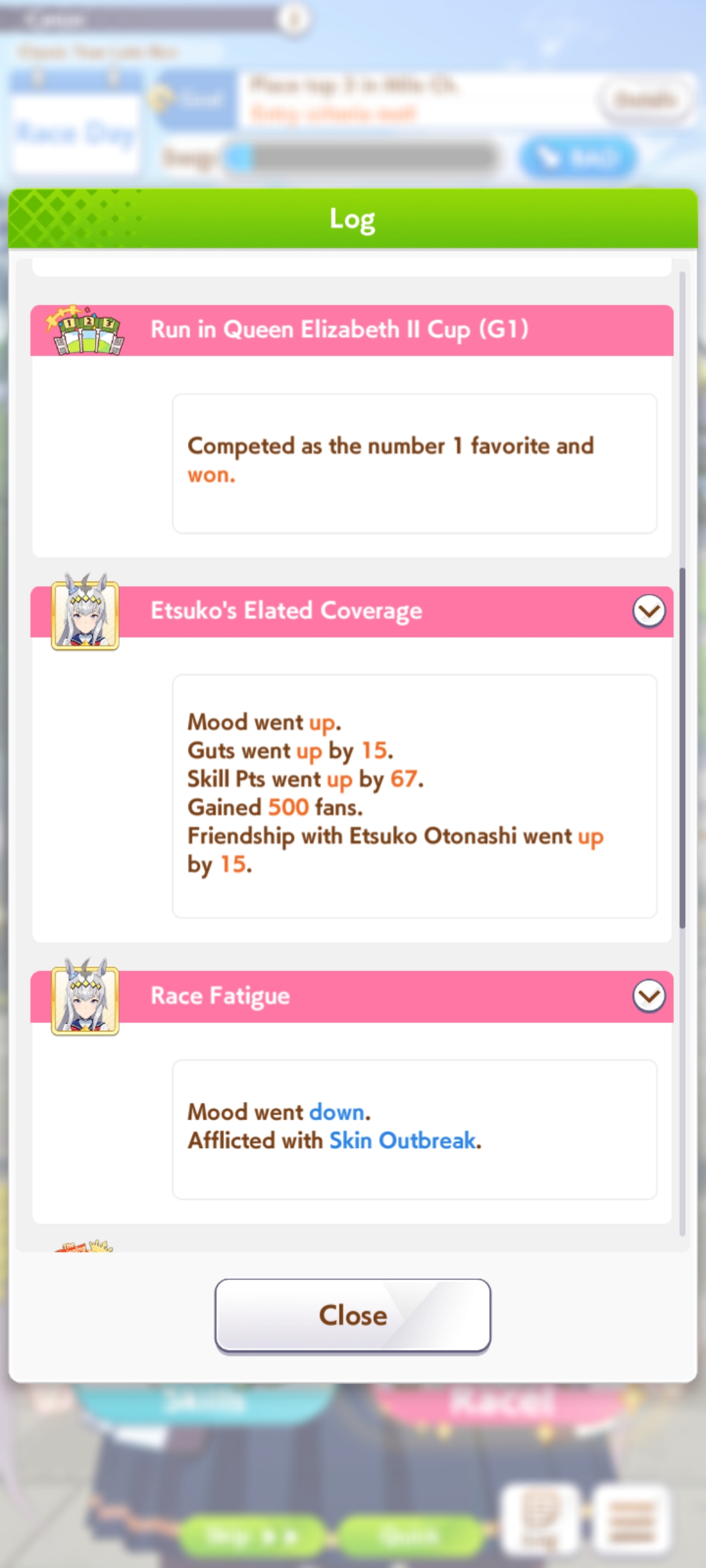Close the Log dialog
The height and width of the screenshot is (1568, 706).
[352, 1316]
